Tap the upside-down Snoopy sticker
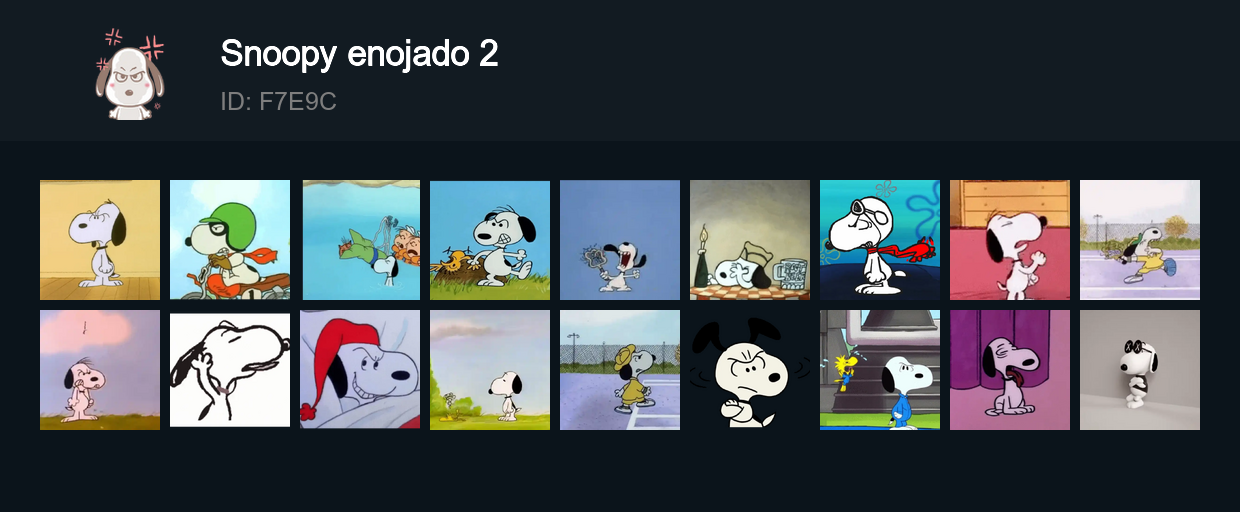1240x512 pixels. 360,240
